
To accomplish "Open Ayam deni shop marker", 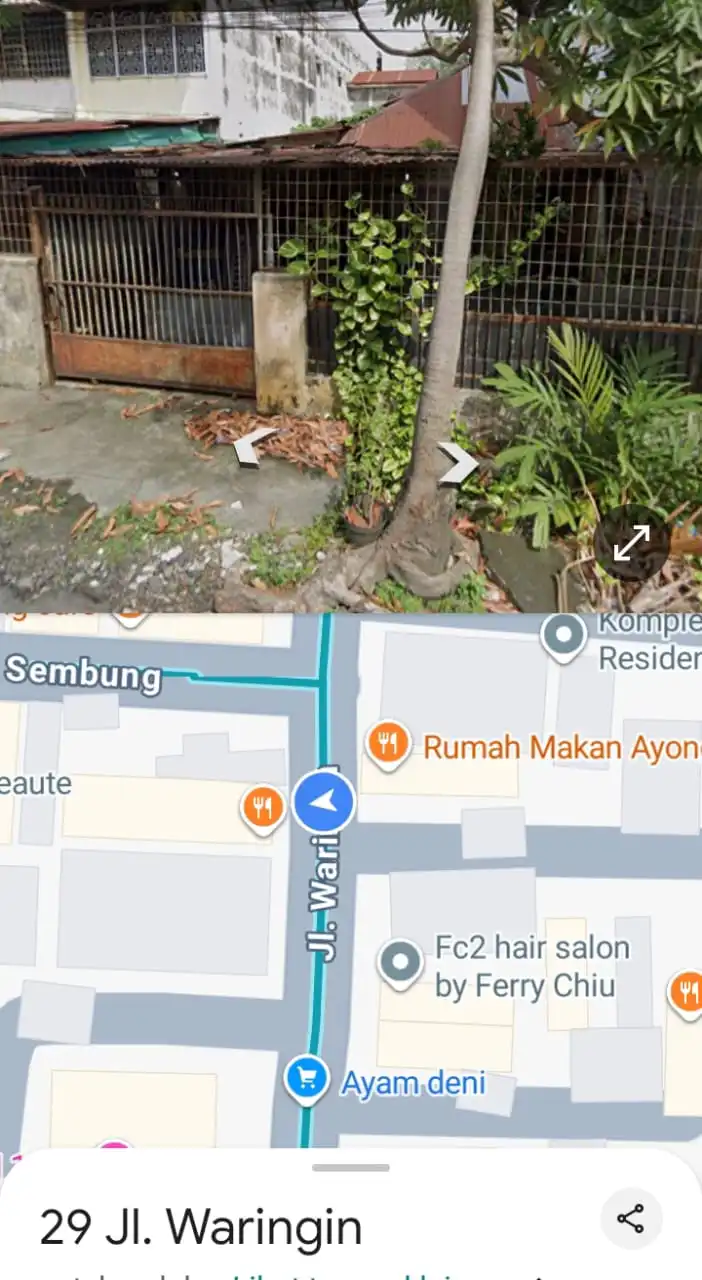I will pos(307,1079).
